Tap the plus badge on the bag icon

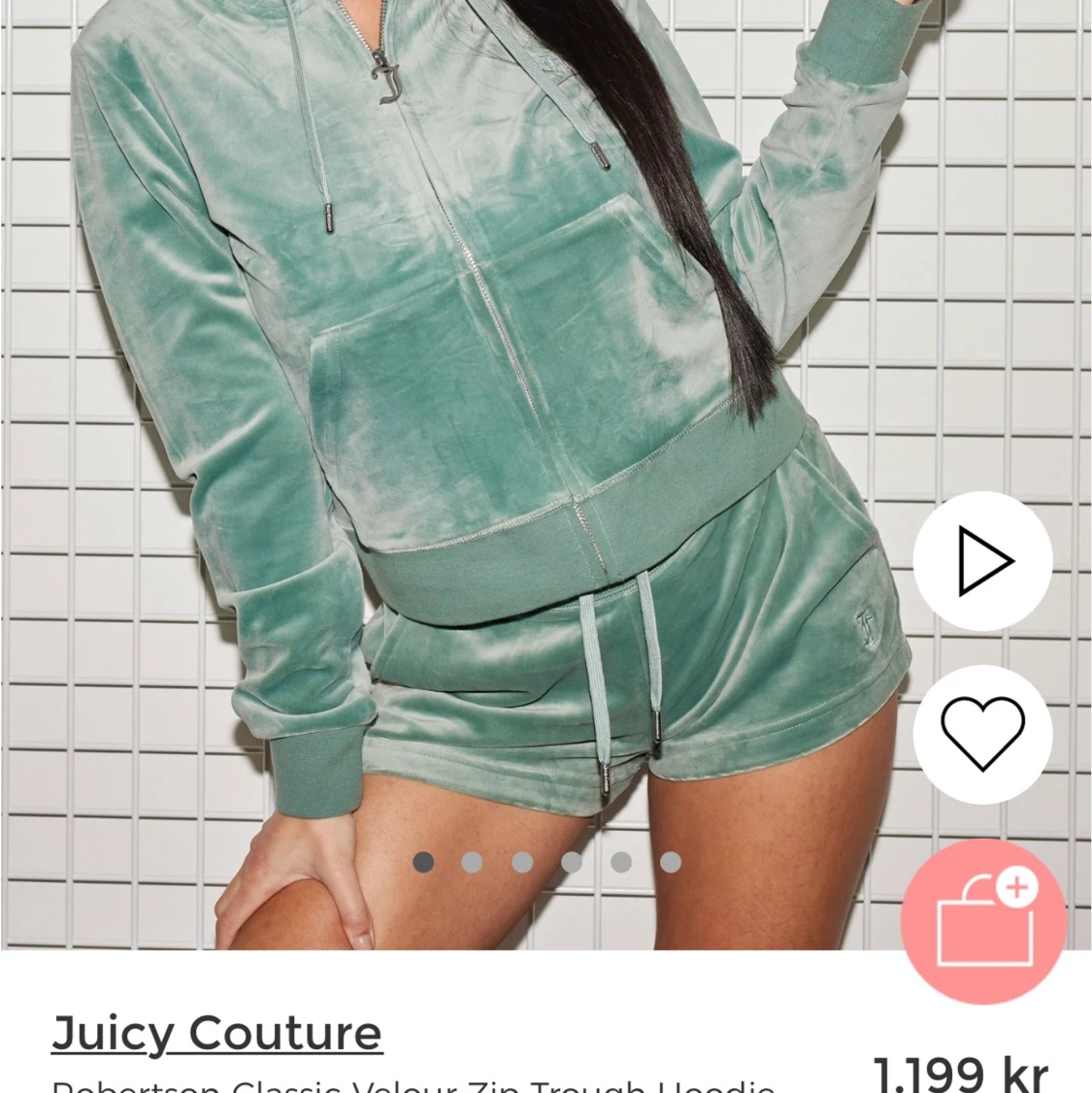1018,884
